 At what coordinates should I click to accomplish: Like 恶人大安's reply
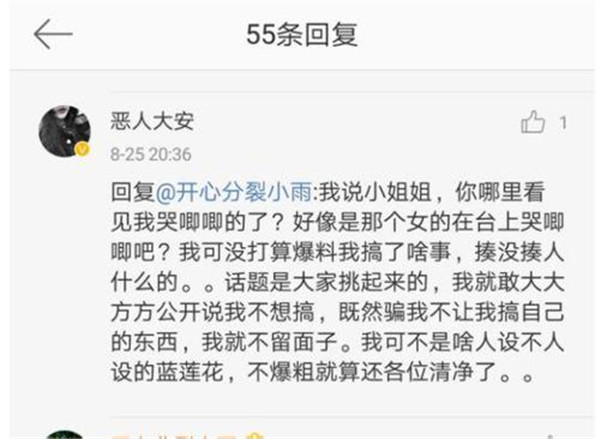533,123
